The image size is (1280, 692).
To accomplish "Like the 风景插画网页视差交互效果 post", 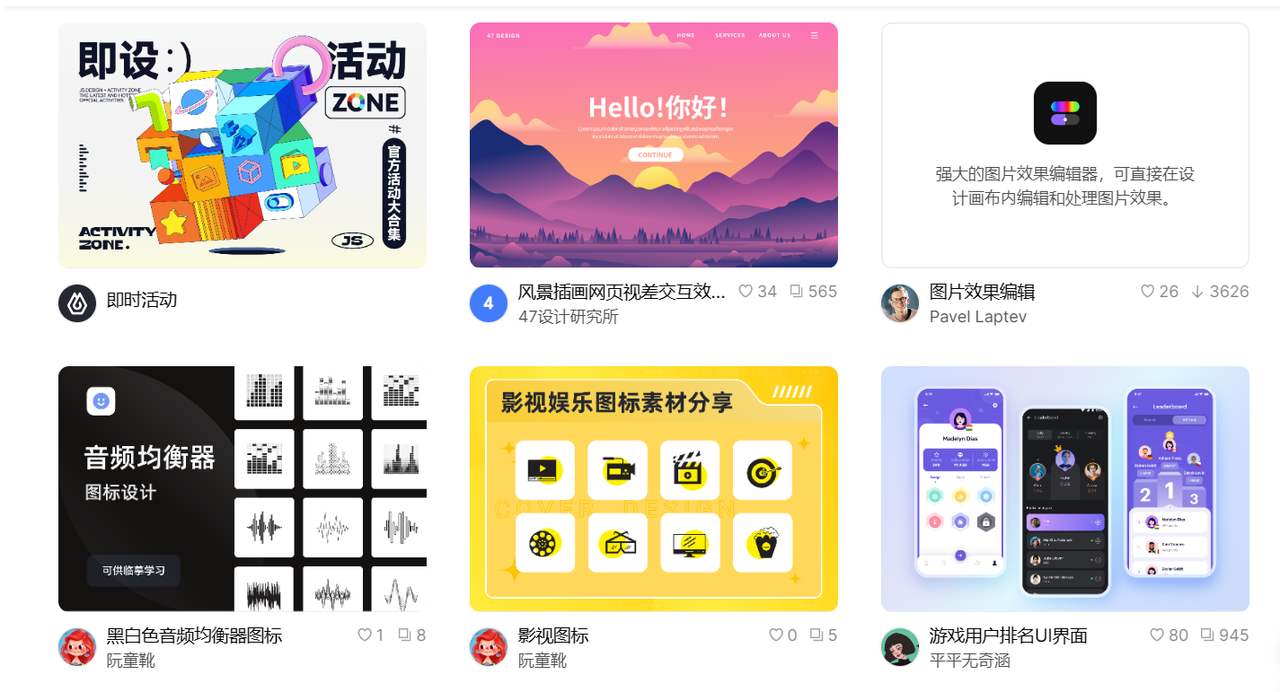I will 746,292.
